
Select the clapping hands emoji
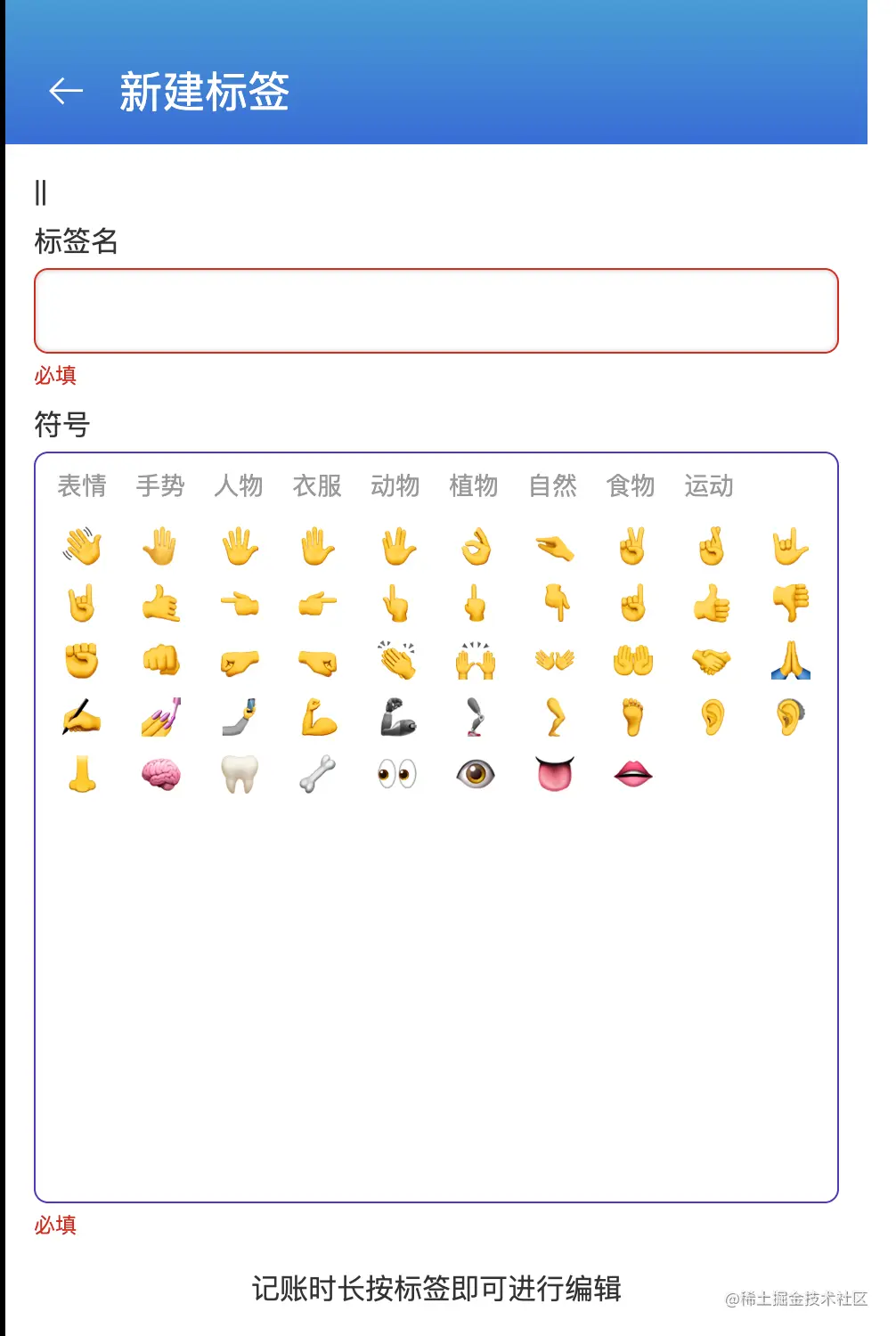coord(396,659)
